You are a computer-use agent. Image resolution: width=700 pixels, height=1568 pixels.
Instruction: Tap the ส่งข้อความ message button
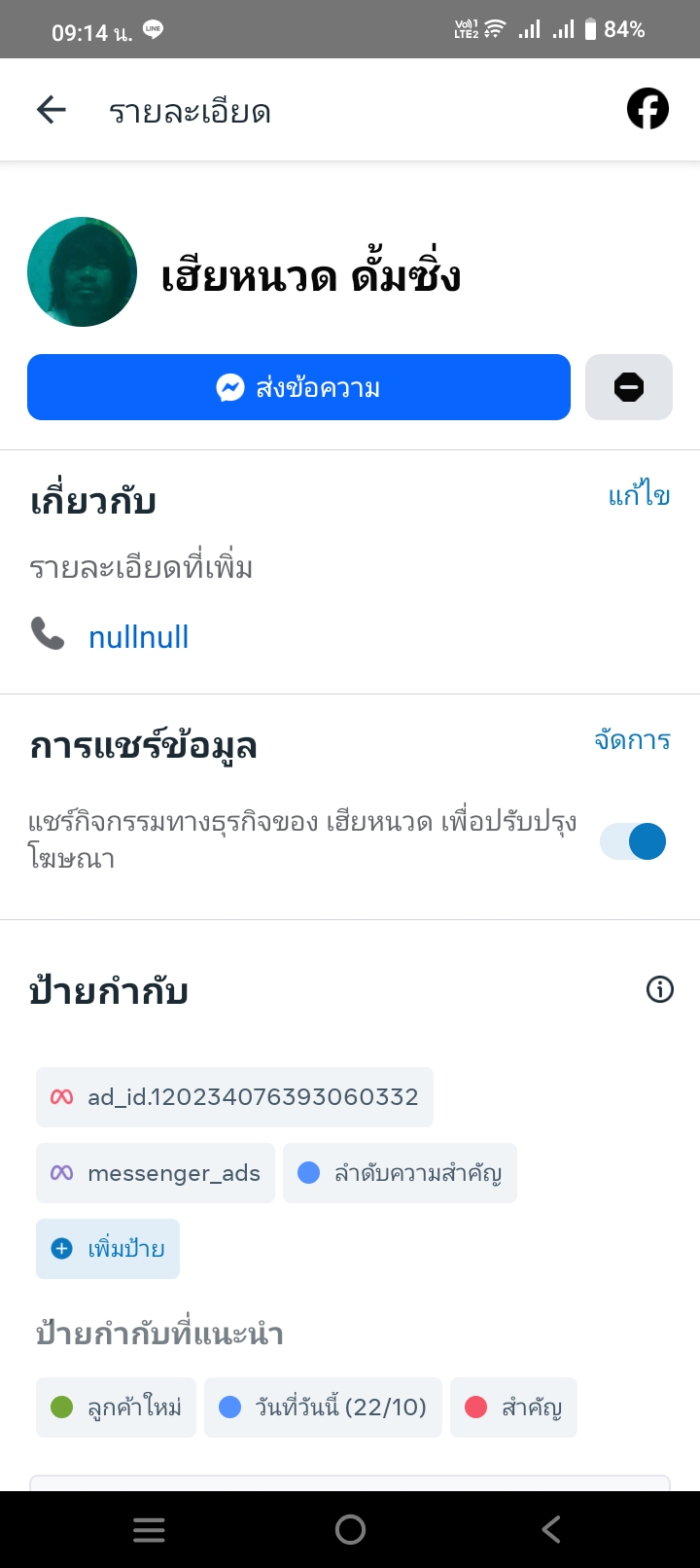pyautogui.click(x=298, y=387)
